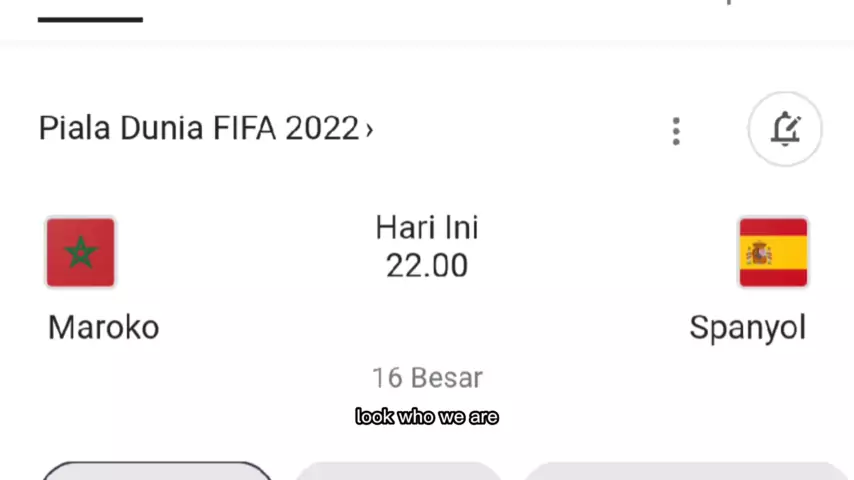Open the Piala Dunia FIFA 2022 link
Viewport: 854px width, 480px height.
tap(205, 129)
